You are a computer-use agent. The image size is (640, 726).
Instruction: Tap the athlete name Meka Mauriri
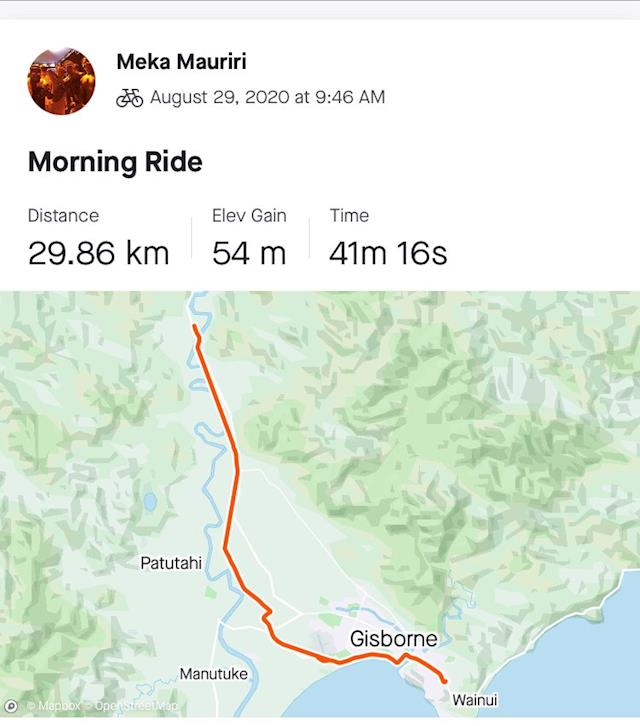[x=181, y=62]
